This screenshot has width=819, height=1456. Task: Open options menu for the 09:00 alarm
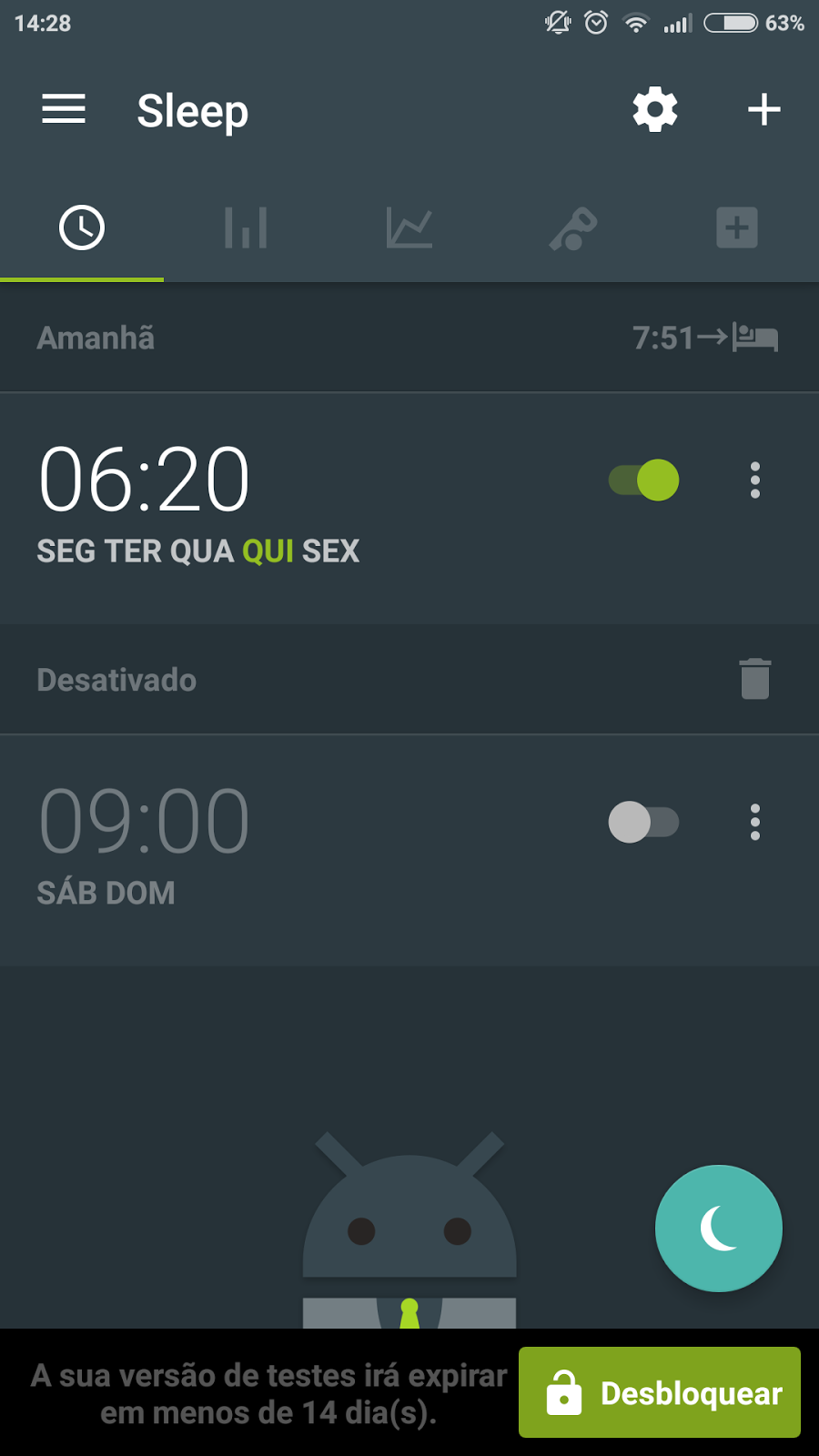[754, 822]
